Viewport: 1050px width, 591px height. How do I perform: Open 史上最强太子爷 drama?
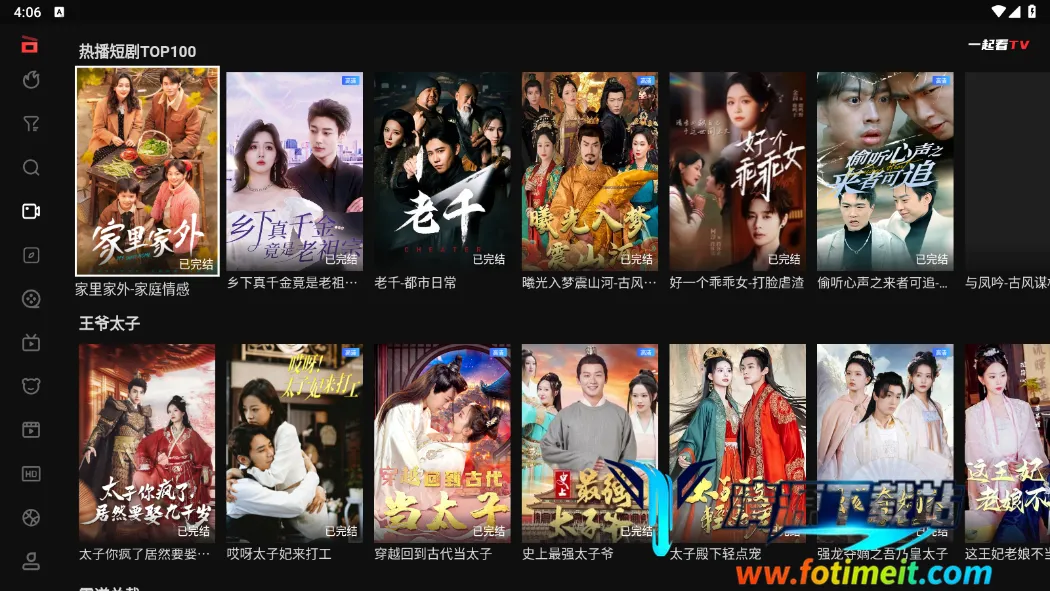[x=589, y=443]
